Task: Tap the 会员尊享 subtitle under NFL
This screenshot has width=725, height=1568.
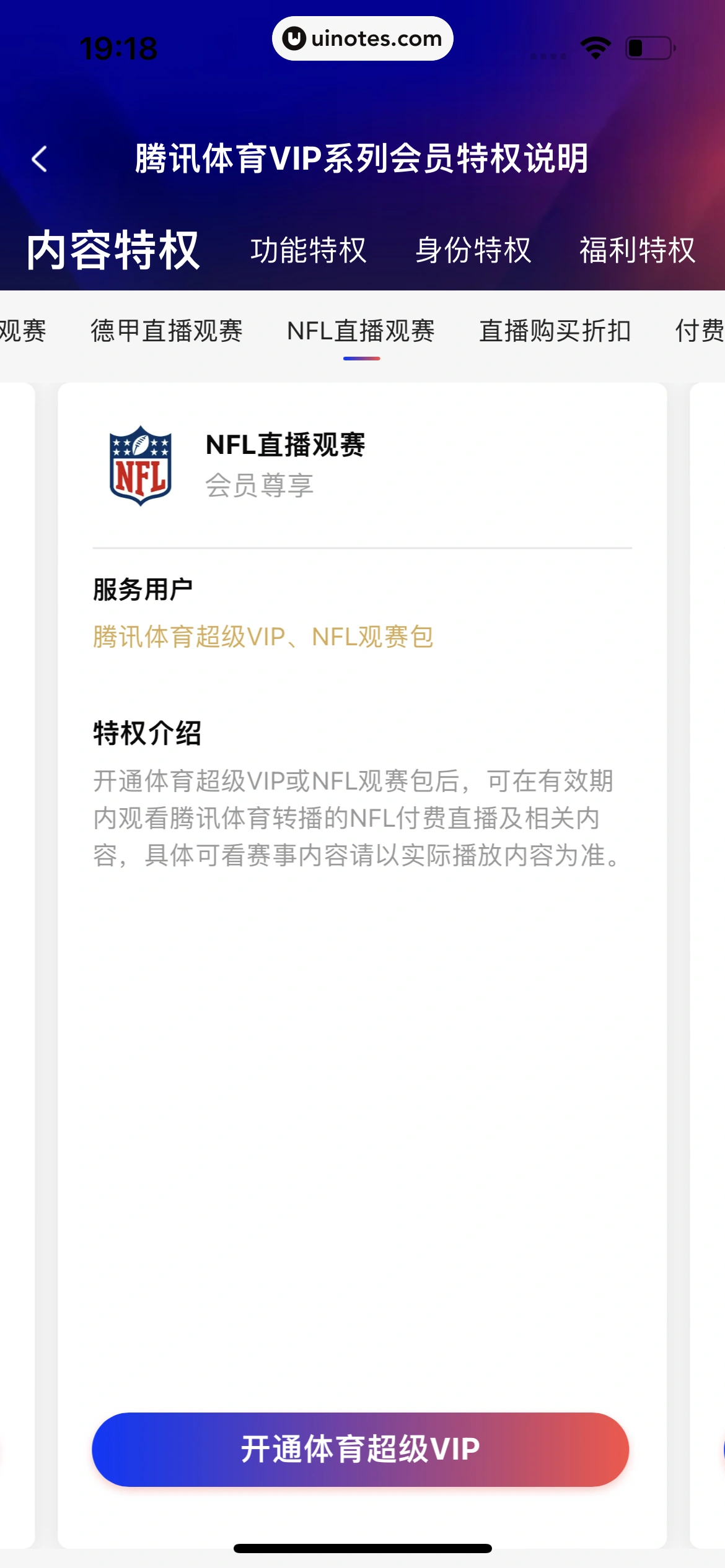Action: click(x=260, y=486)
